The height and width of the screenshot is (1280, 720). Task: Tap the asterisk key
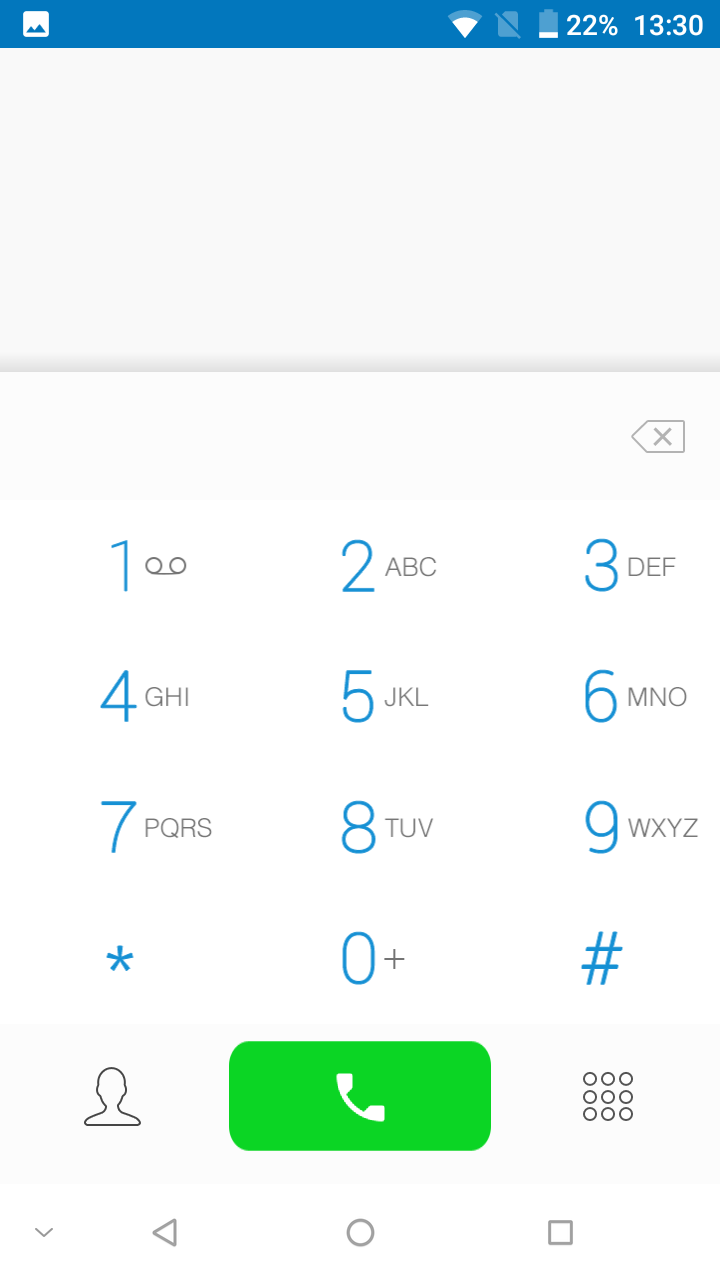pos(120,960)
